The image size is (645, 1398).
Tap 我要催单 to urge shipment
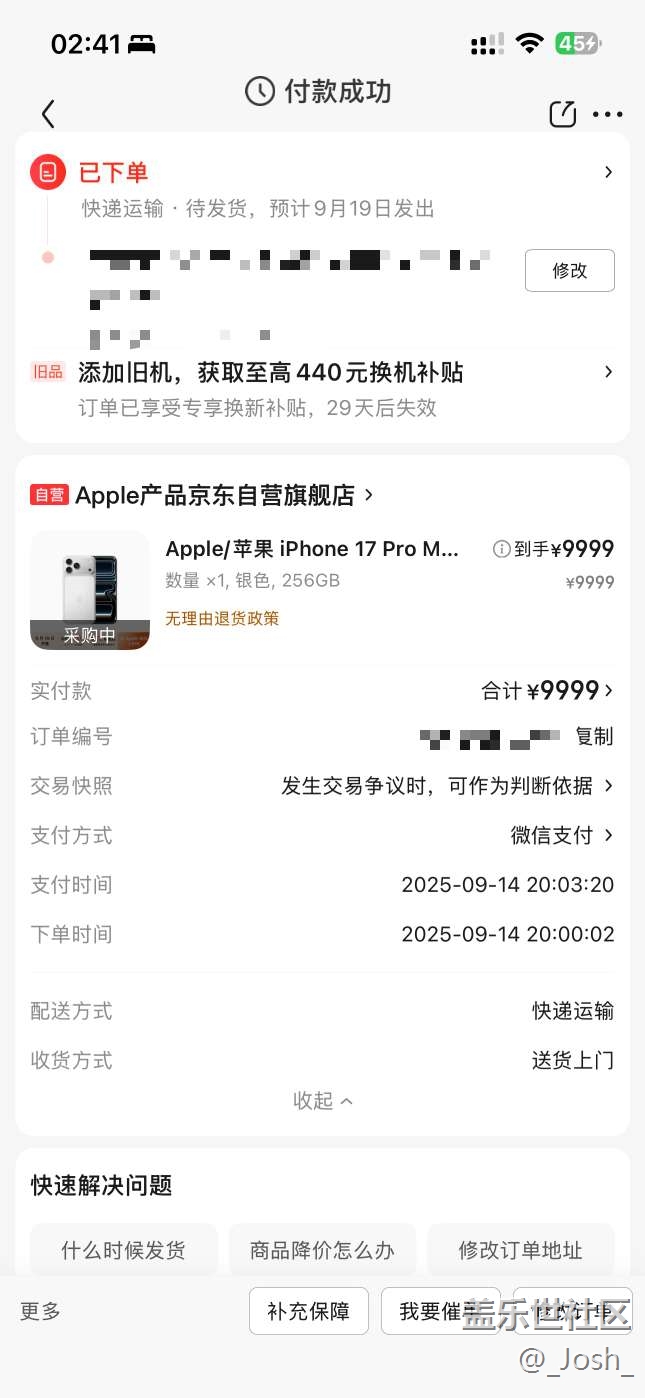tap(440, 1311)
